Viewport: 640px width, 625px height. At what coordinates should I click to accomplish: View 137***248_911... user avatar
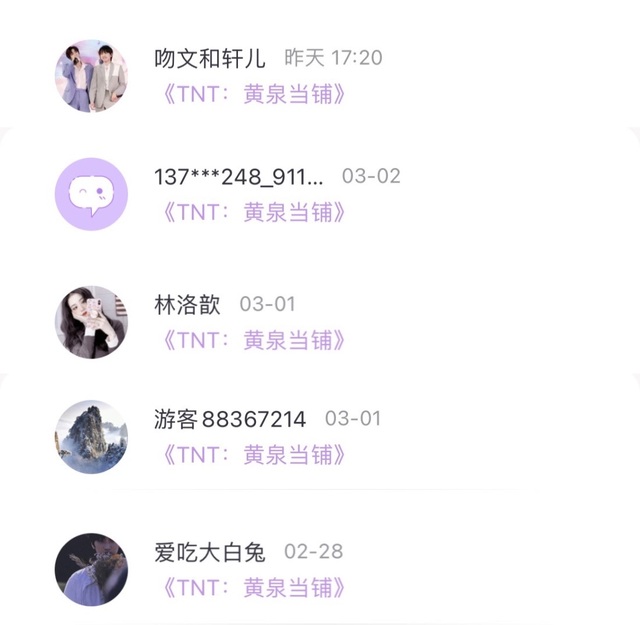click(91, 194)
